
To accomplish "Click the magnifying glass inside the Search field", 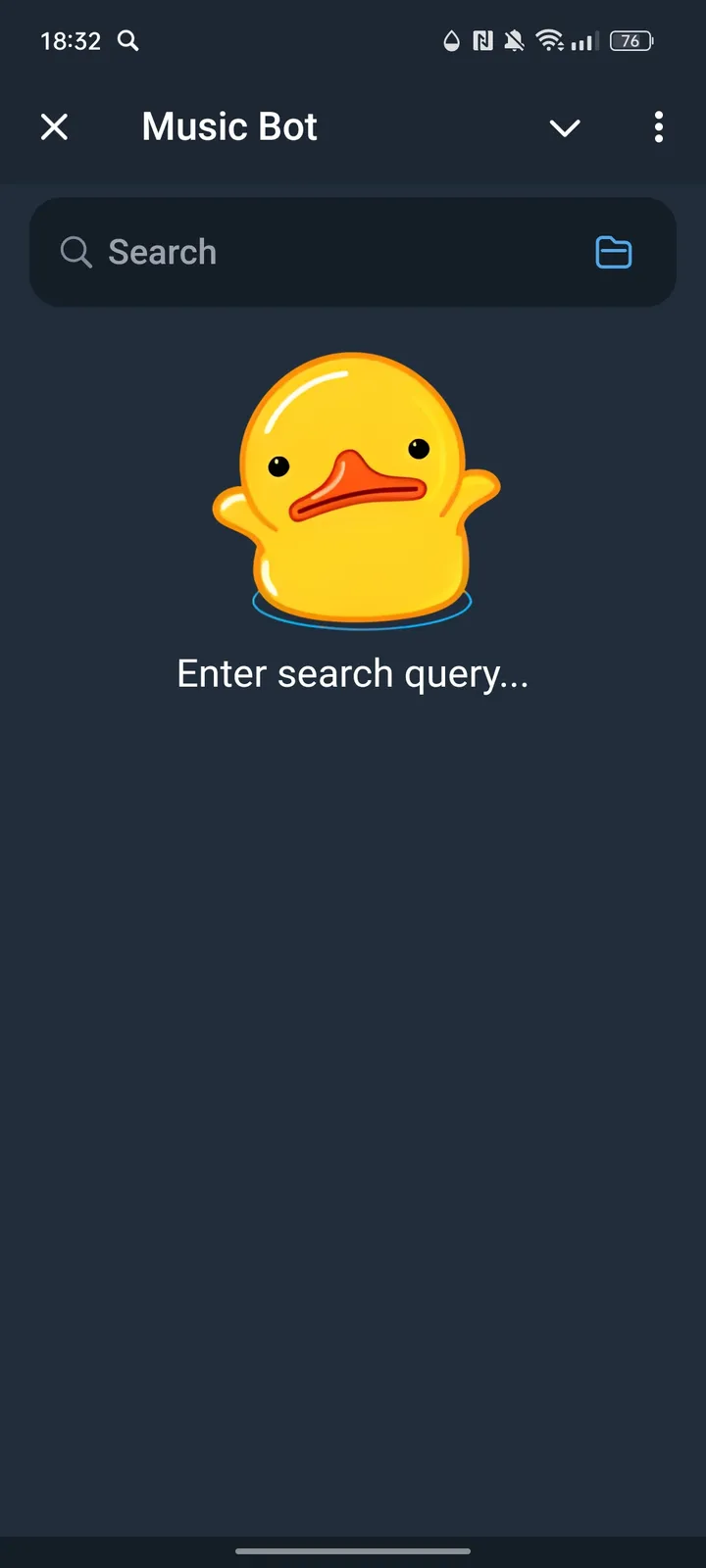I will point(76,252).
